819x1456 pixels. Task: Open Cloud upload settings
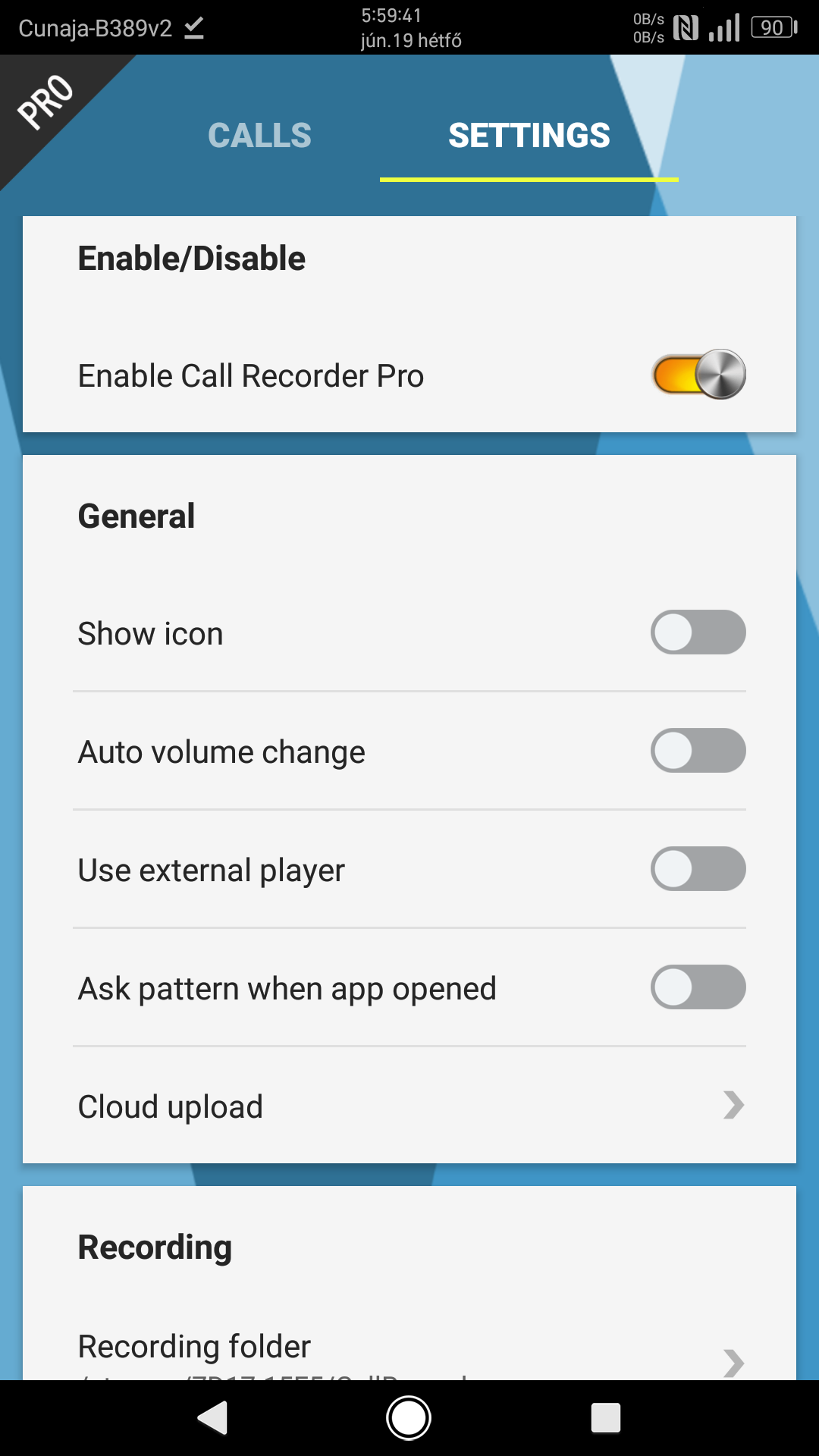coord(409,1106)
